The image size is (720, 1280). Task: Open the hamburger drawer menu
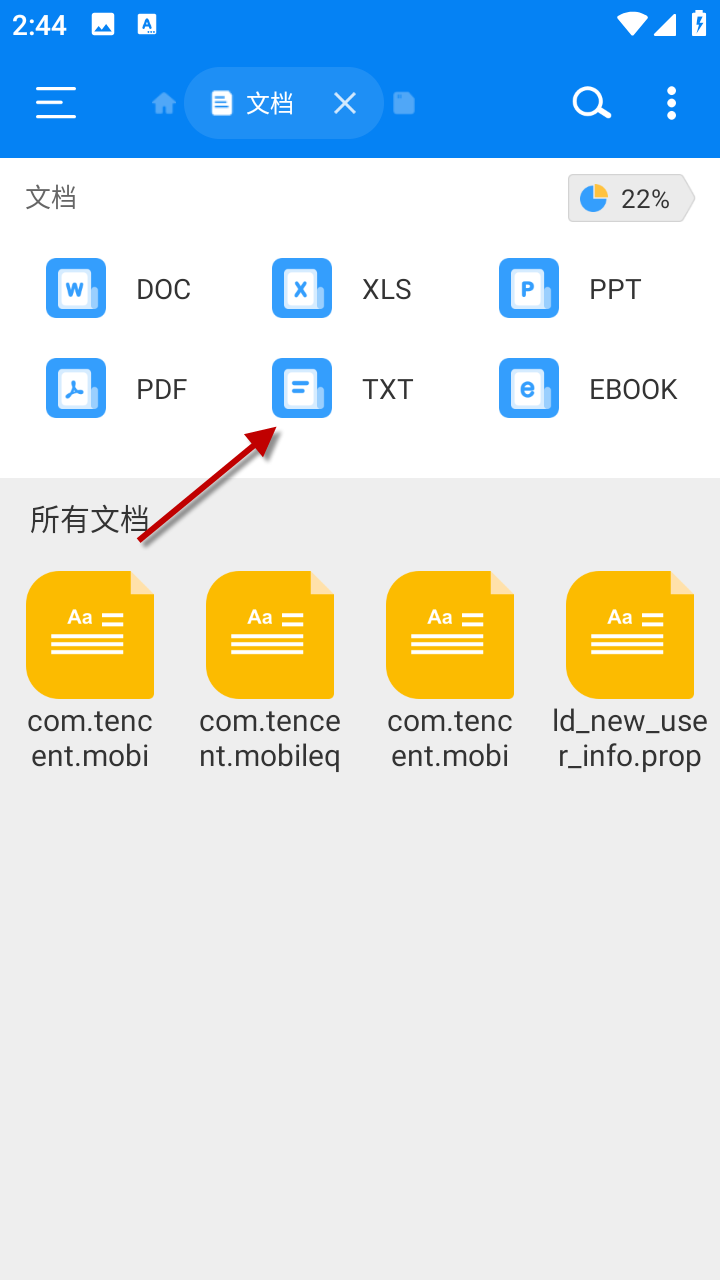56,103
